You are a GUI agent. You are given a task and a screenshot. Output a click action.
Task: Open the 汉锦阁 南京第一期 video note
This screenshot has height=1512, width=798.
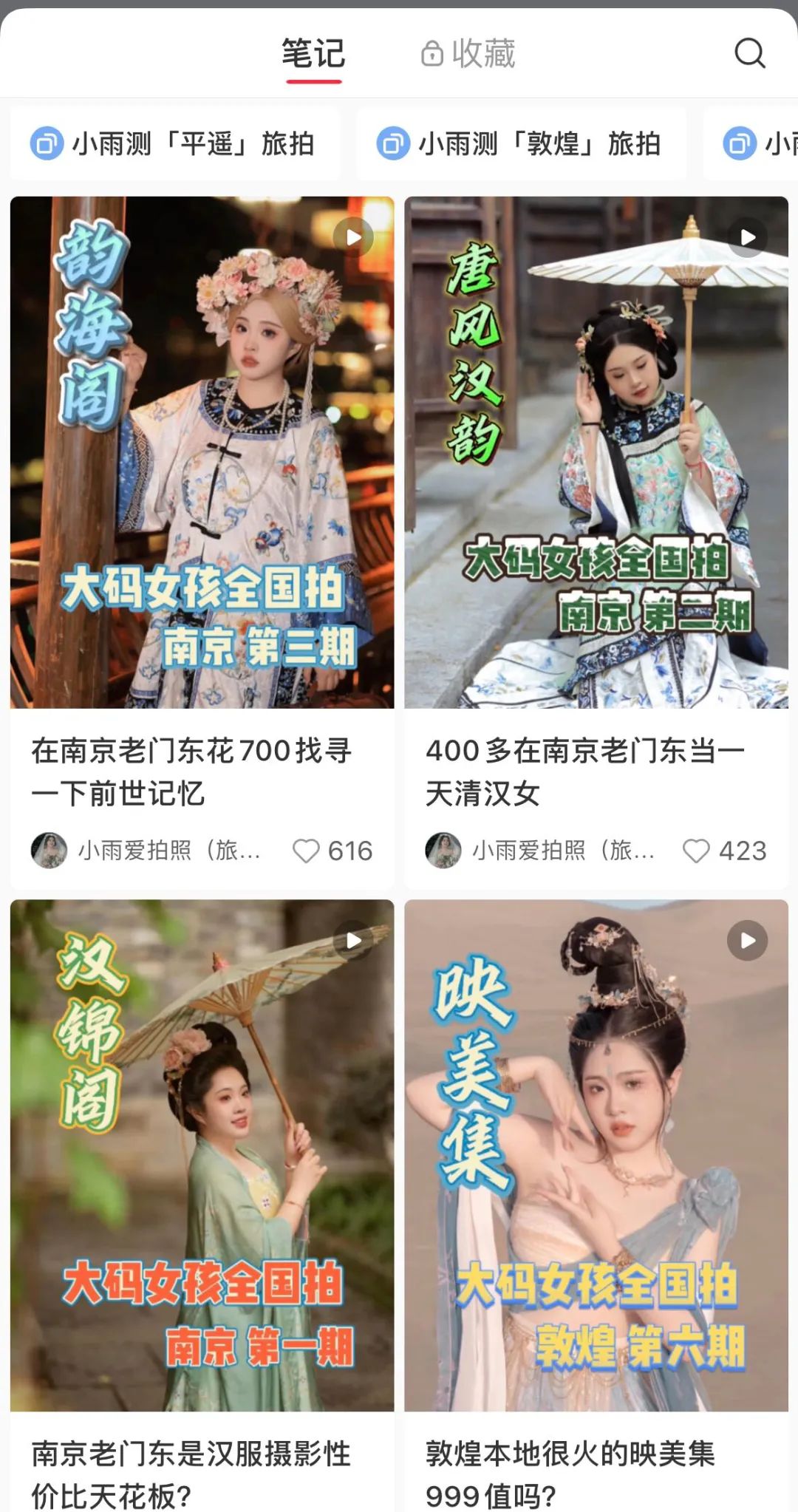click(x=202, y=1154)
